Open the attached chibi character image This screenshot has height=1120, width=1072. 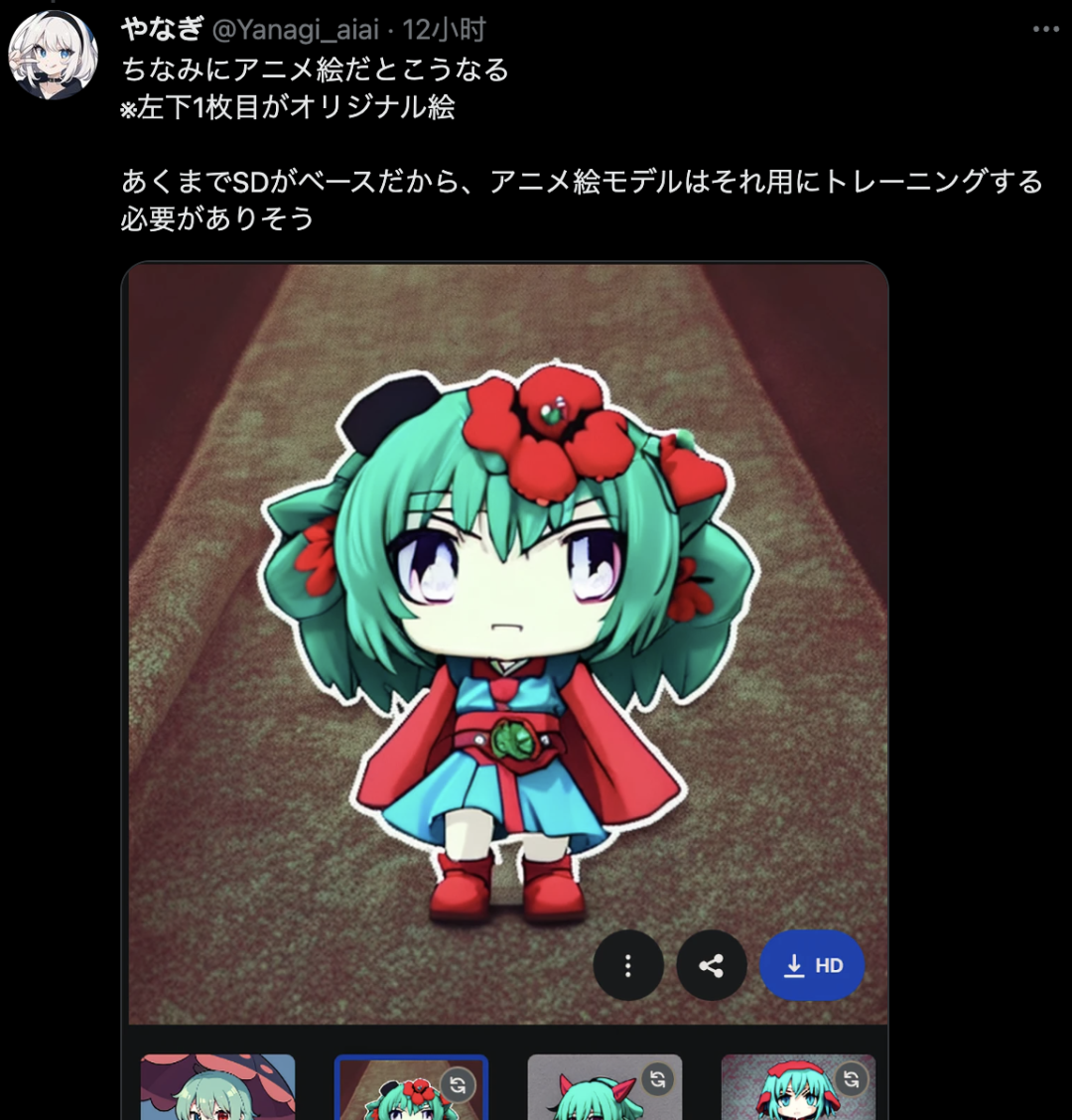tap(506, 596)
